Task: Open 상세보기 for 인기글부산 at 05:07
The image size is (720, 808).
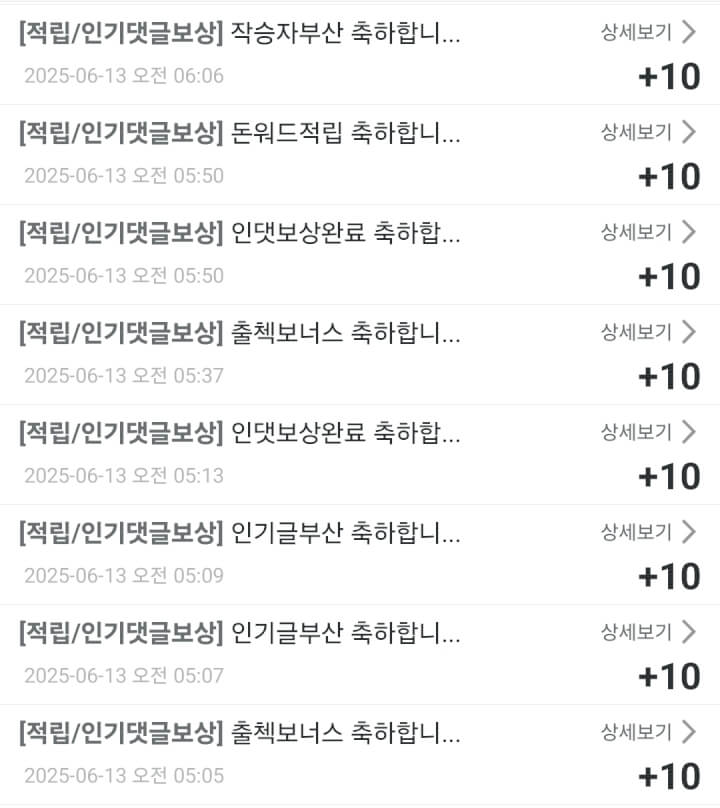Action: click(x=647, y=632)
